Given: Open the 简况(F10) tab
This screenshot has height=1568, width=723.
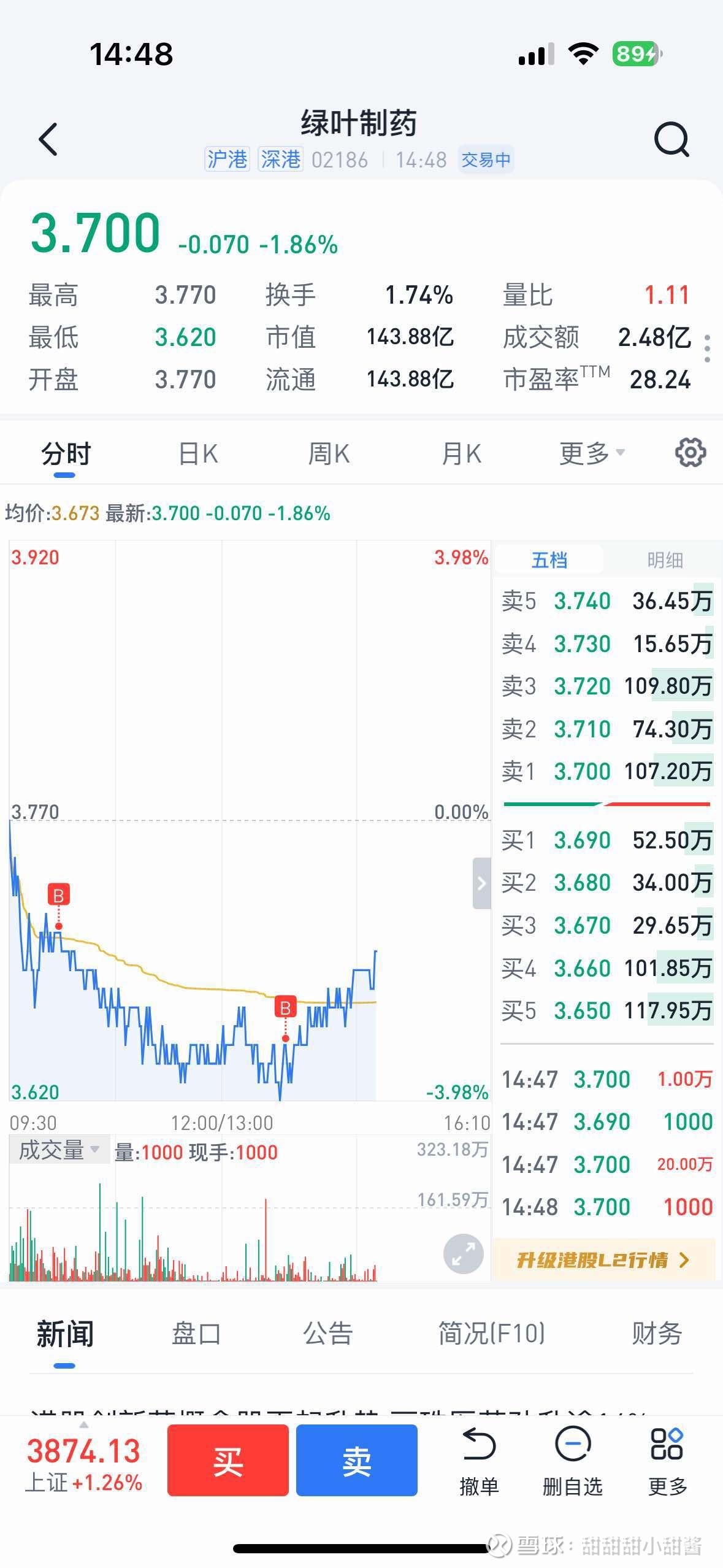Looking at the screenshot, I should coord(491,1334).
